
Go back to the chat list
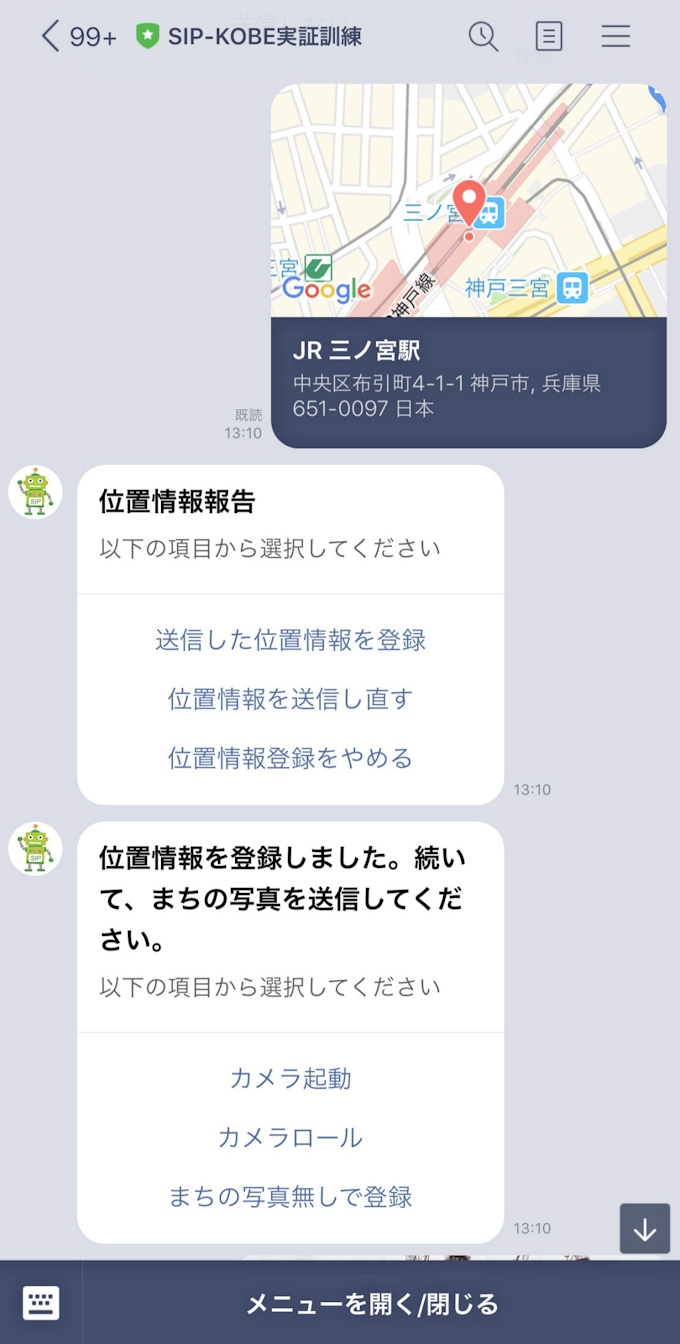click(50, 37)
